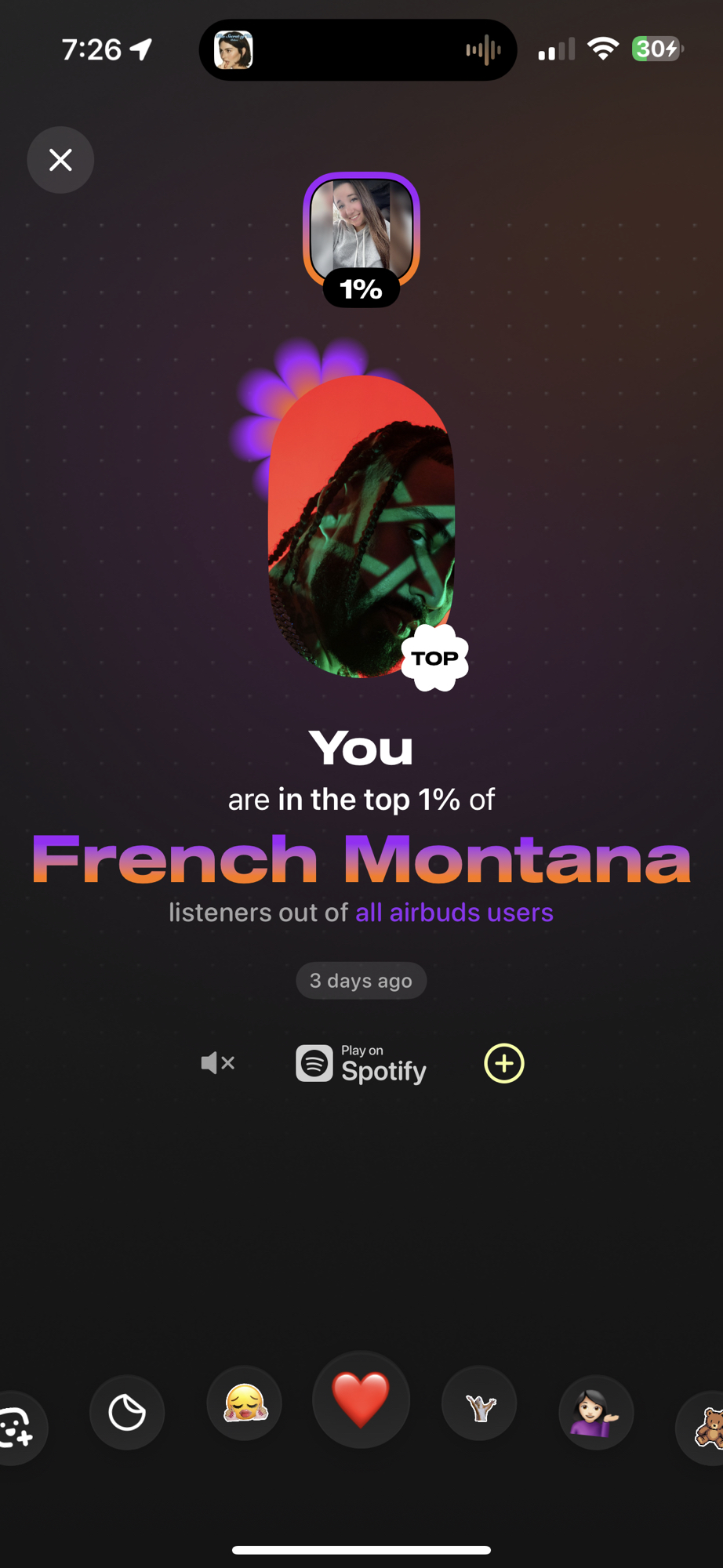Tap the all airbuds users link
This screenshot has width=723, height=1568.
(x=454, y=913)
